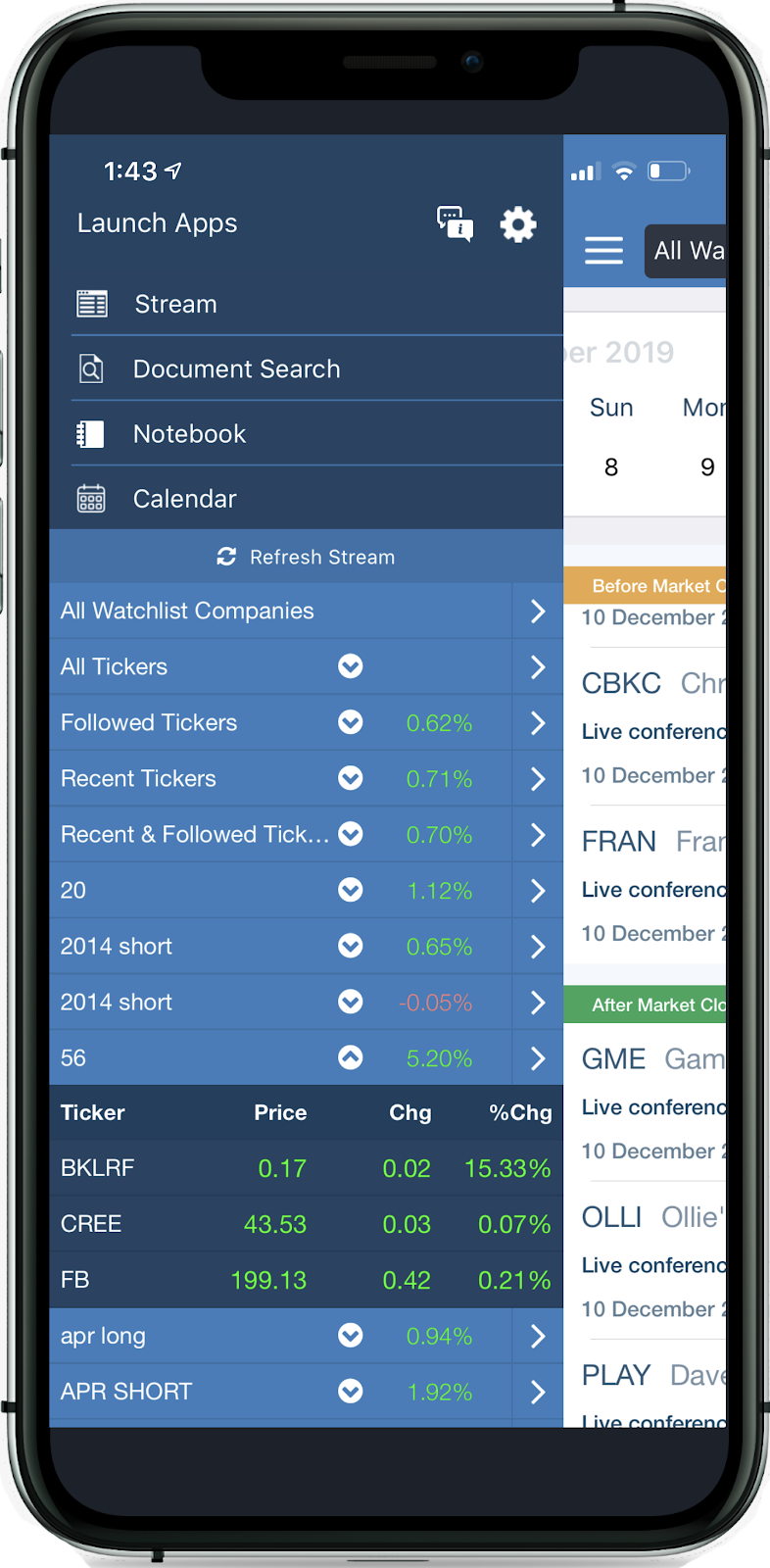Screen dimensions: 770x1568
Task: Tap Refresh Stream
Action: (x=306, y=557)
